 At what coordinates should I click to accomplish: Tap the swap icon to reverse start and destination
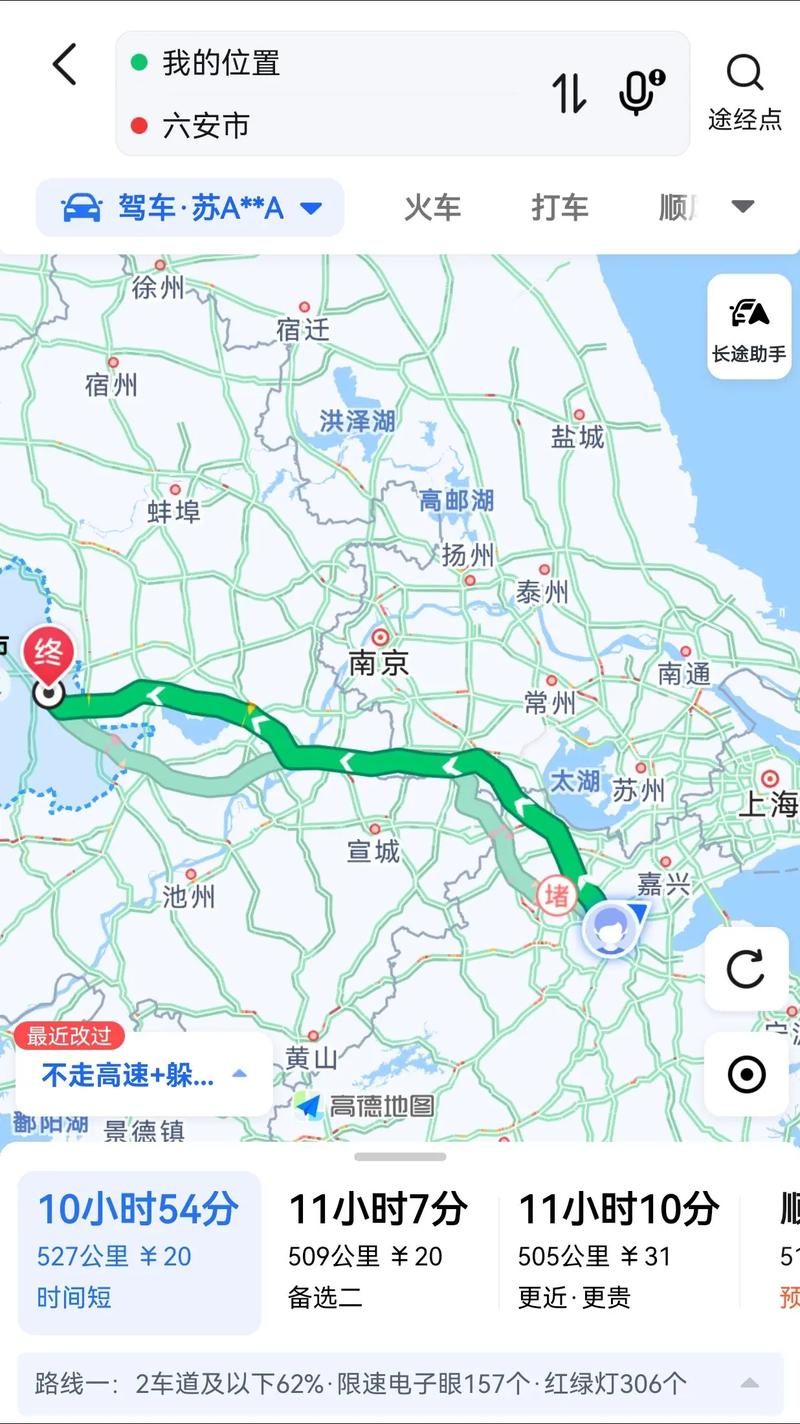point(571,93)
